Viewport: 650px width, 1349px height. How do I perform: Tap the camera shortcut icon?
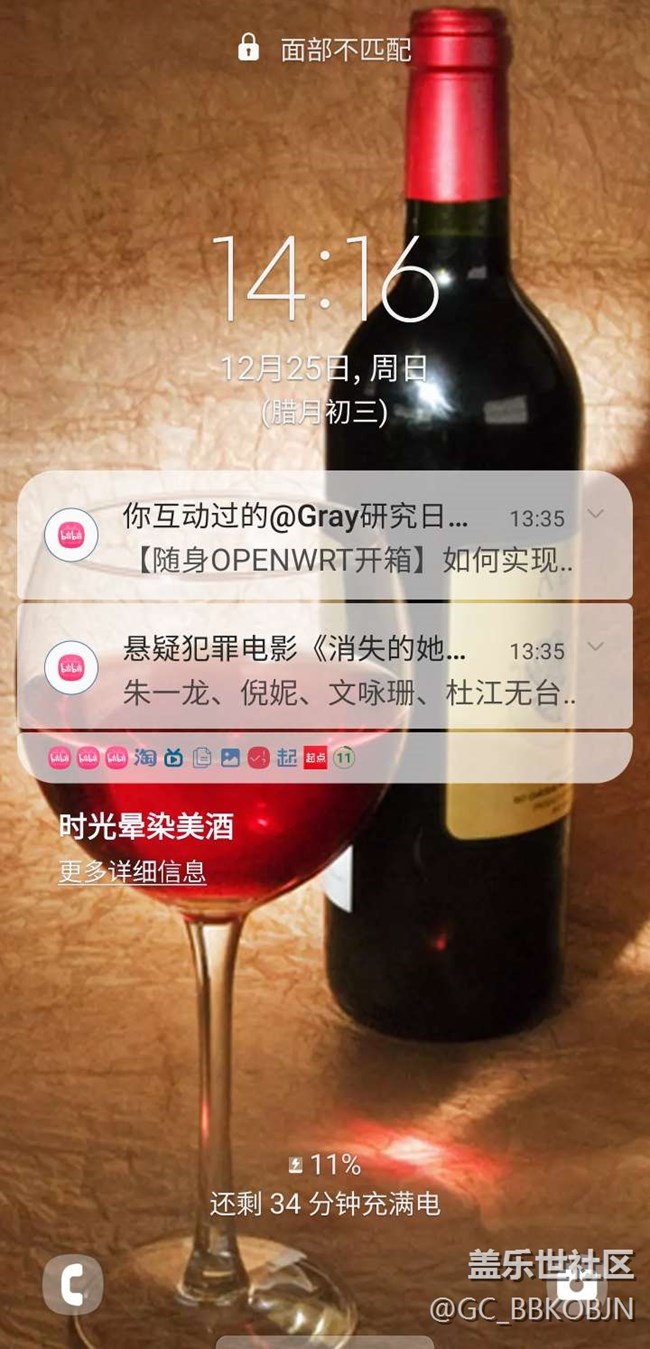(578, 1283)
